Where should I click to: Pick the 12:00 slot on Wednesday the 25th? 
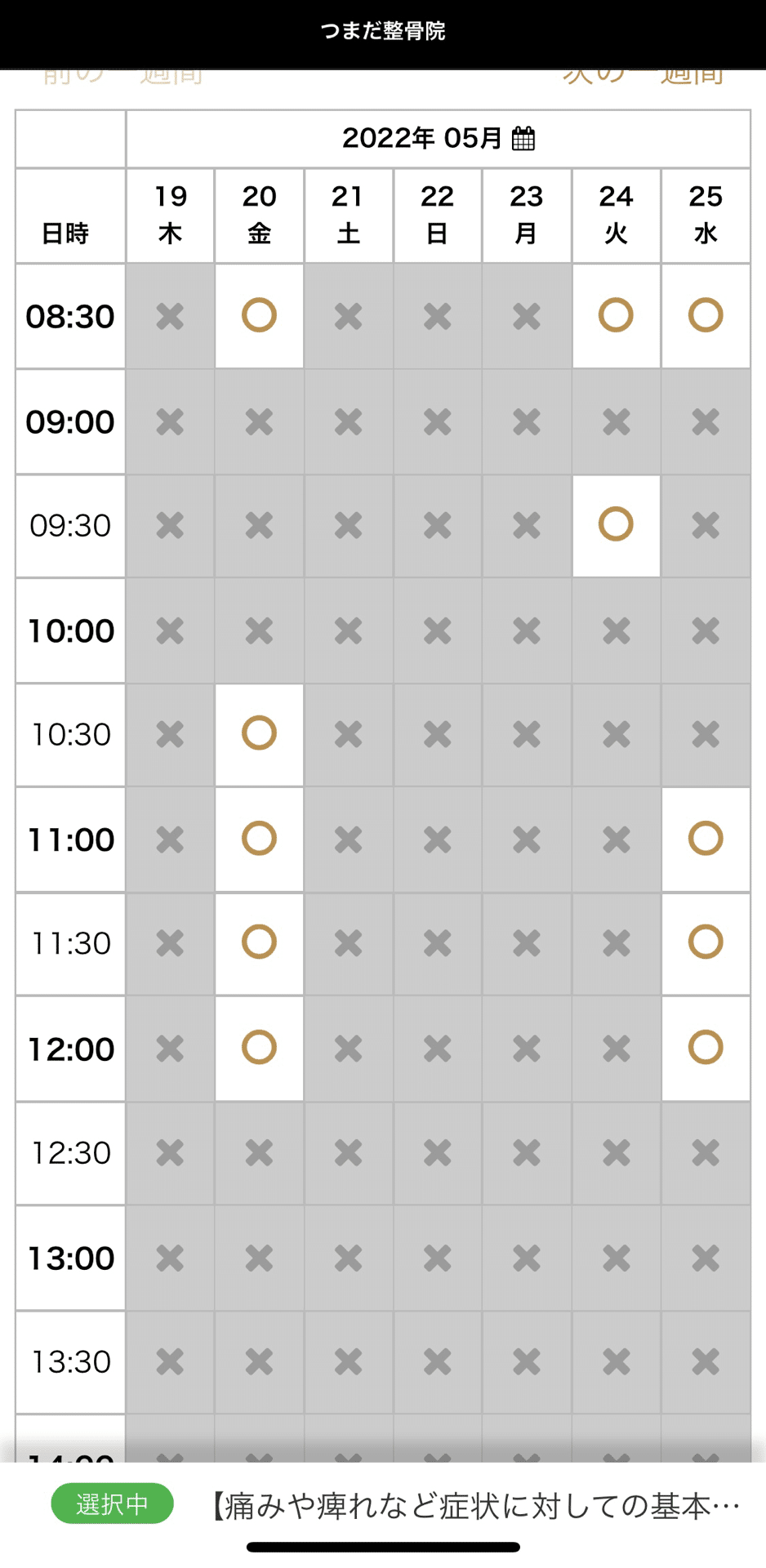tap(706, 1048)
